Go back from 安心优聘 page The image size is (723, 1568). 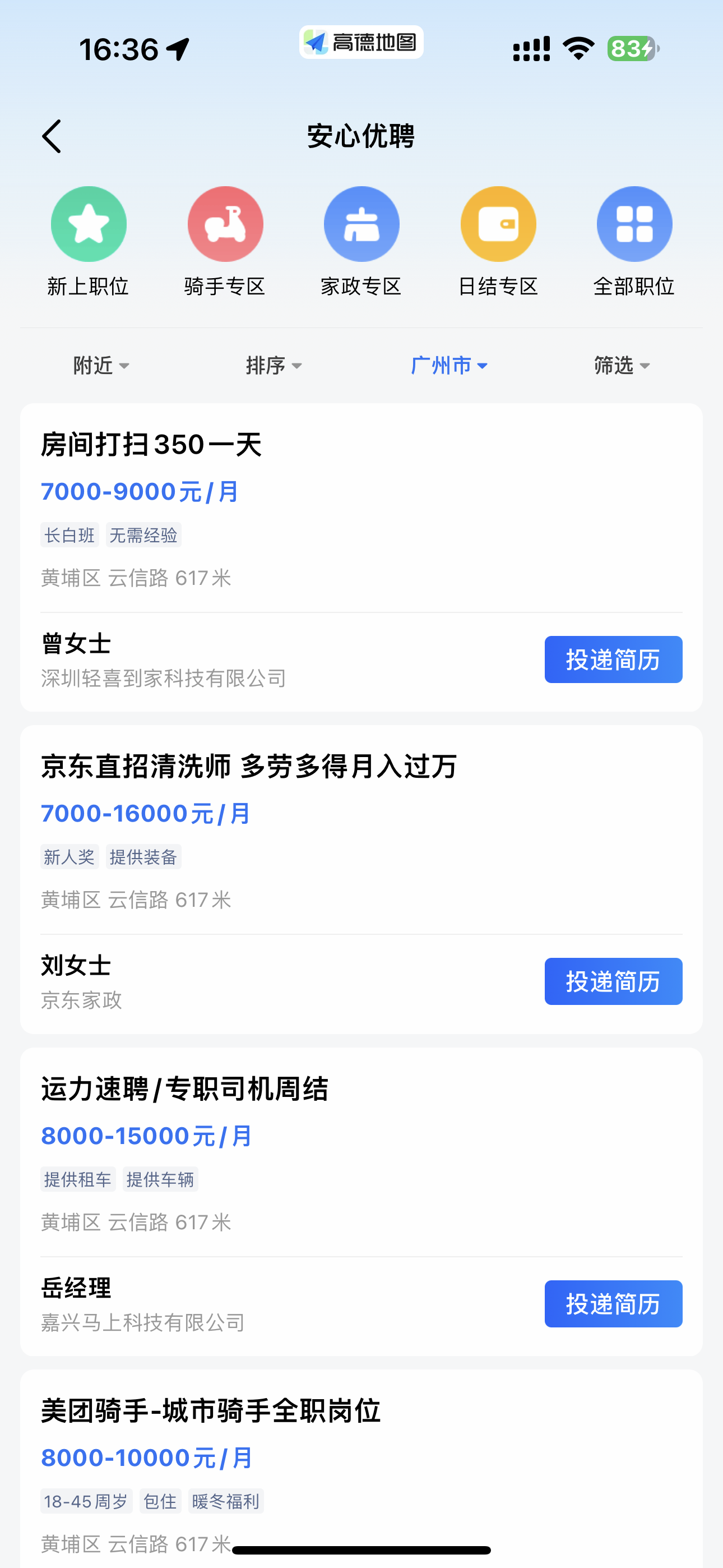click(52, 136)
